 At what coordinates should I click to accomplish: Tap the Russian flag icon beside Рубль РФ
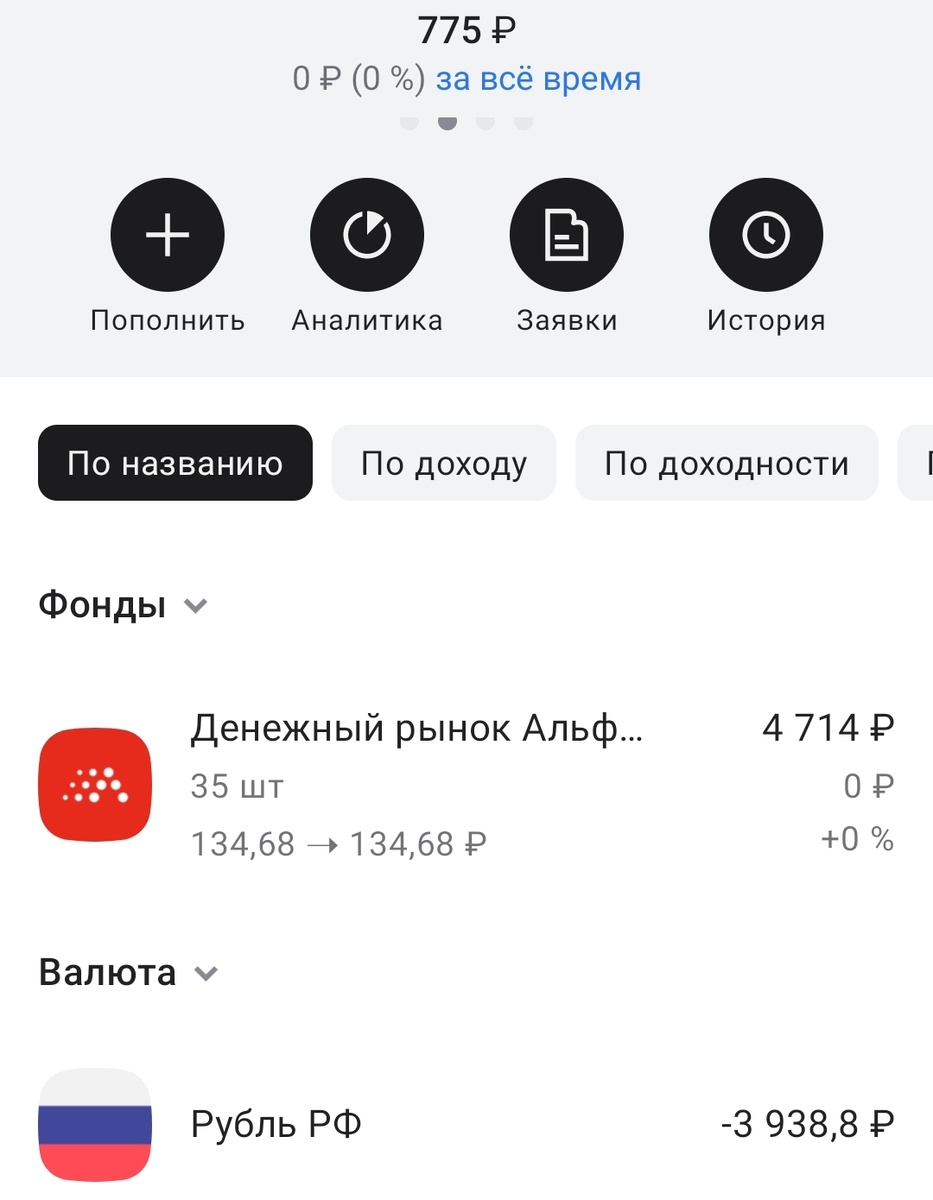tap(95, 1124)
